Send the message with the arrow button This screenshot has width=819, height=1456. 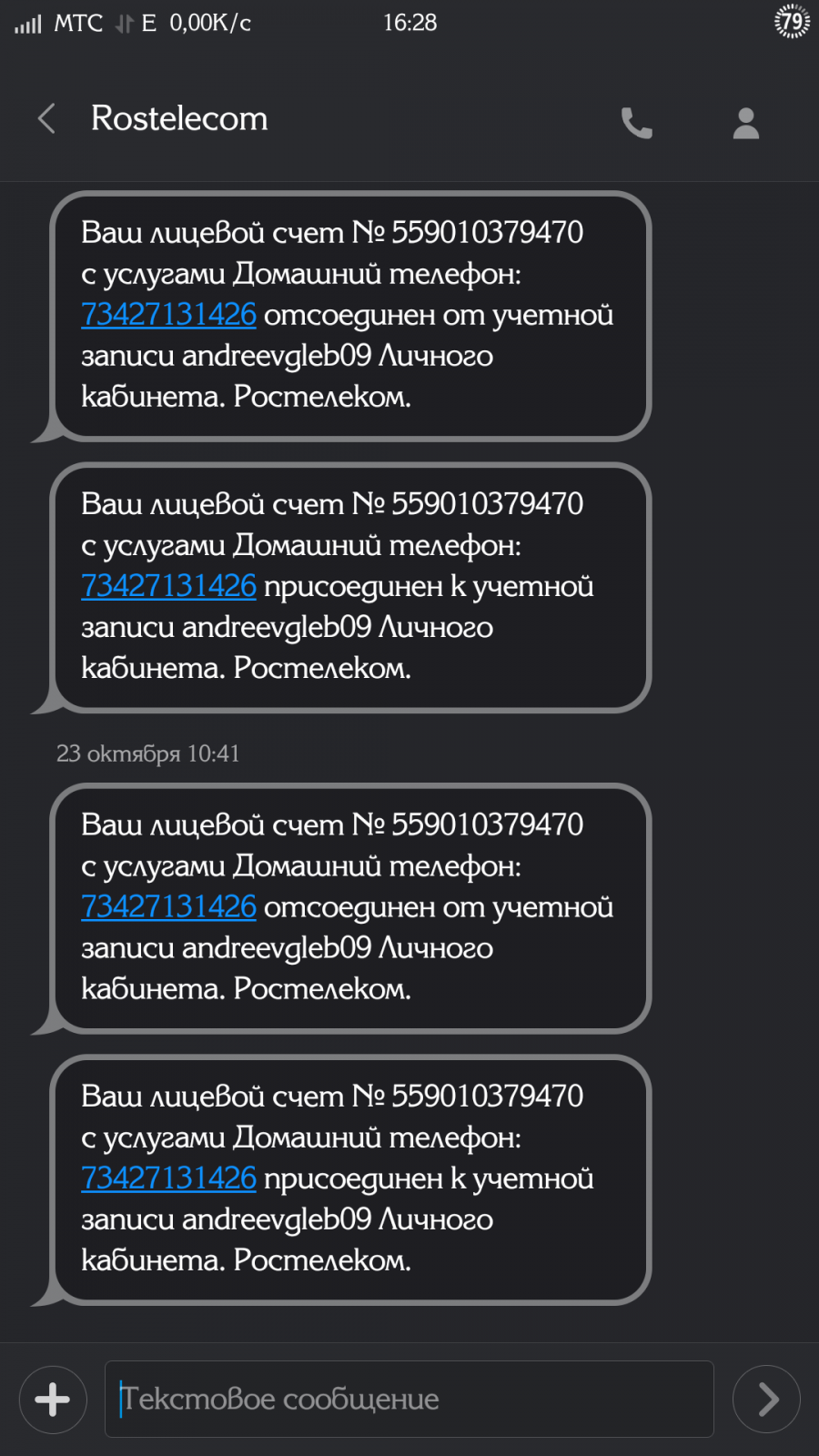766,1399
